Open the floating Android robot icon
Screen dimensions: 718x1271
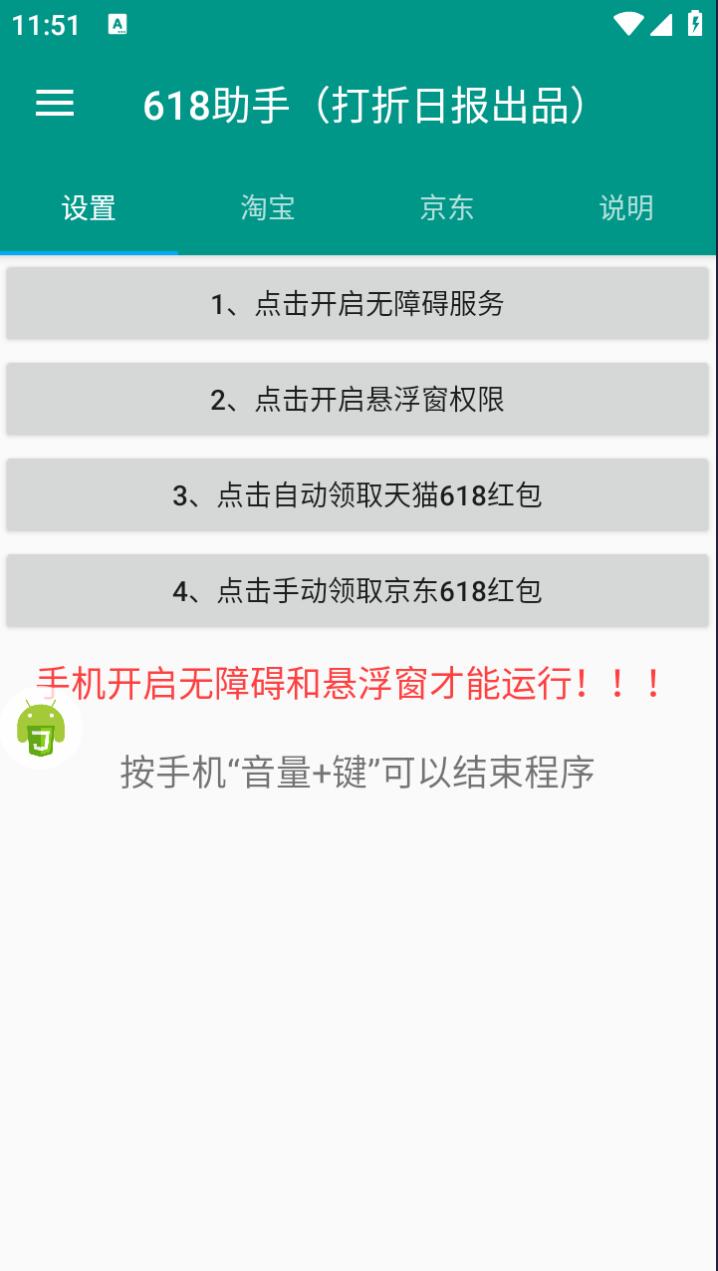(41, 730)
